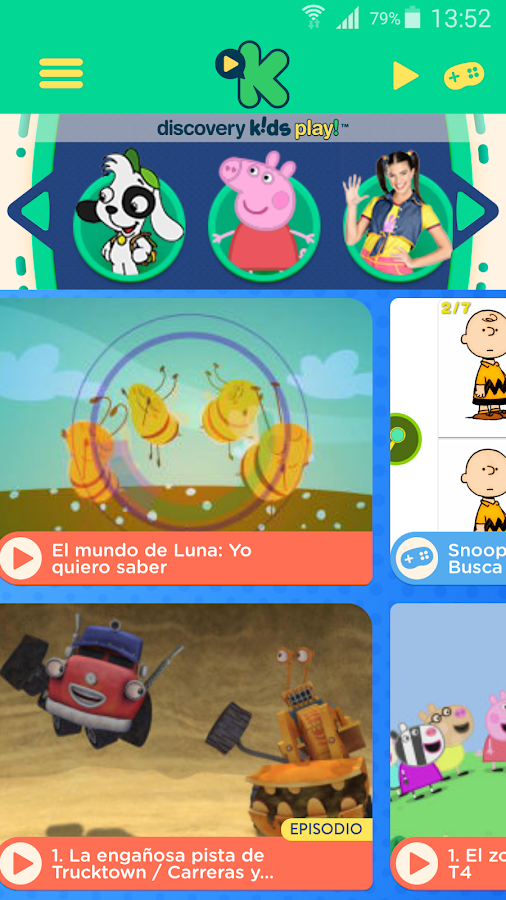
Task: Play La engañosa pista de Trucktown episode
Action: [x=186, y=746]
